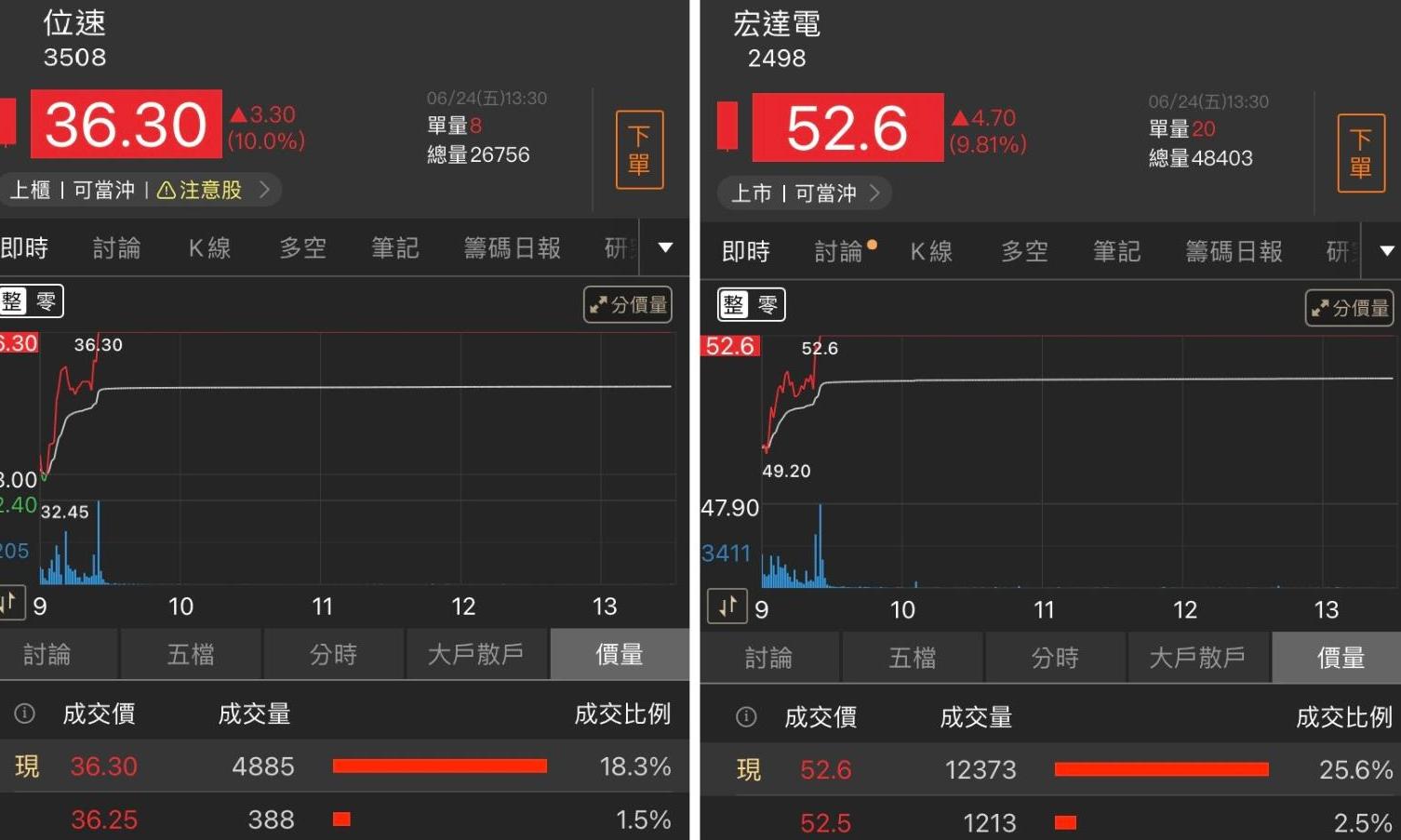This screenshot has width=1401, height=840.
Task: Tap the info icon beside 成交價 on 宏達電
Action: 745,717
